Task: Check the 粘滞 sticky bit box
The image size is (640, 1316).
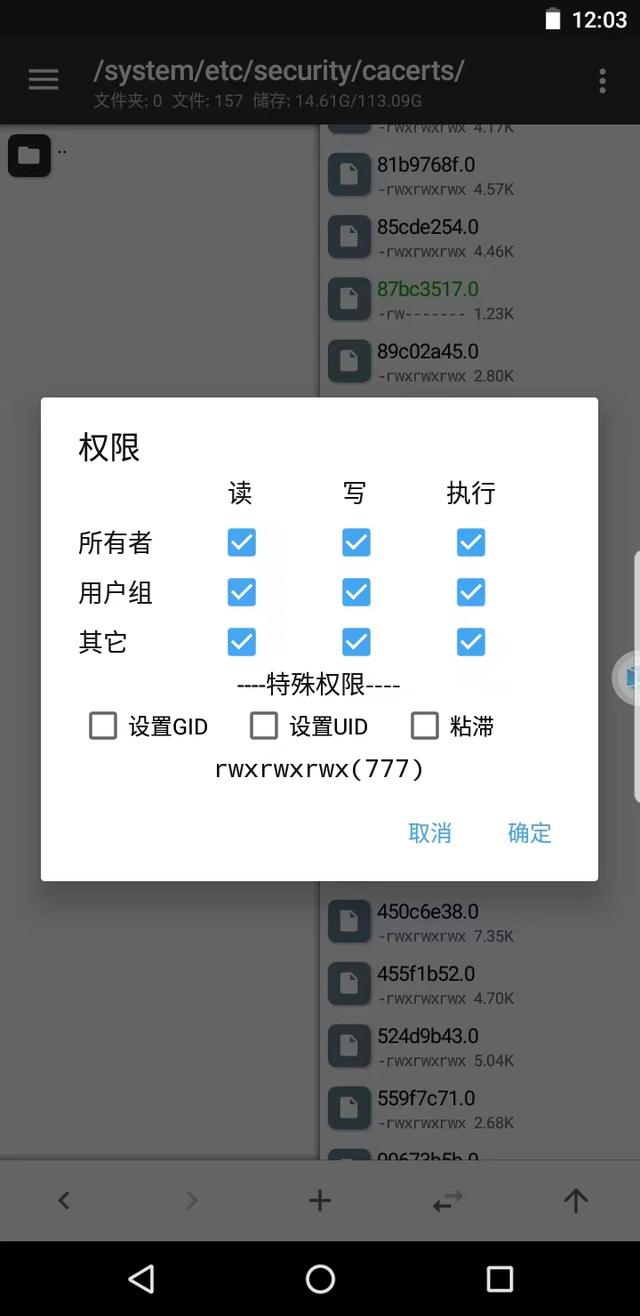Action: pyautogui.click(x=425, y=726)
